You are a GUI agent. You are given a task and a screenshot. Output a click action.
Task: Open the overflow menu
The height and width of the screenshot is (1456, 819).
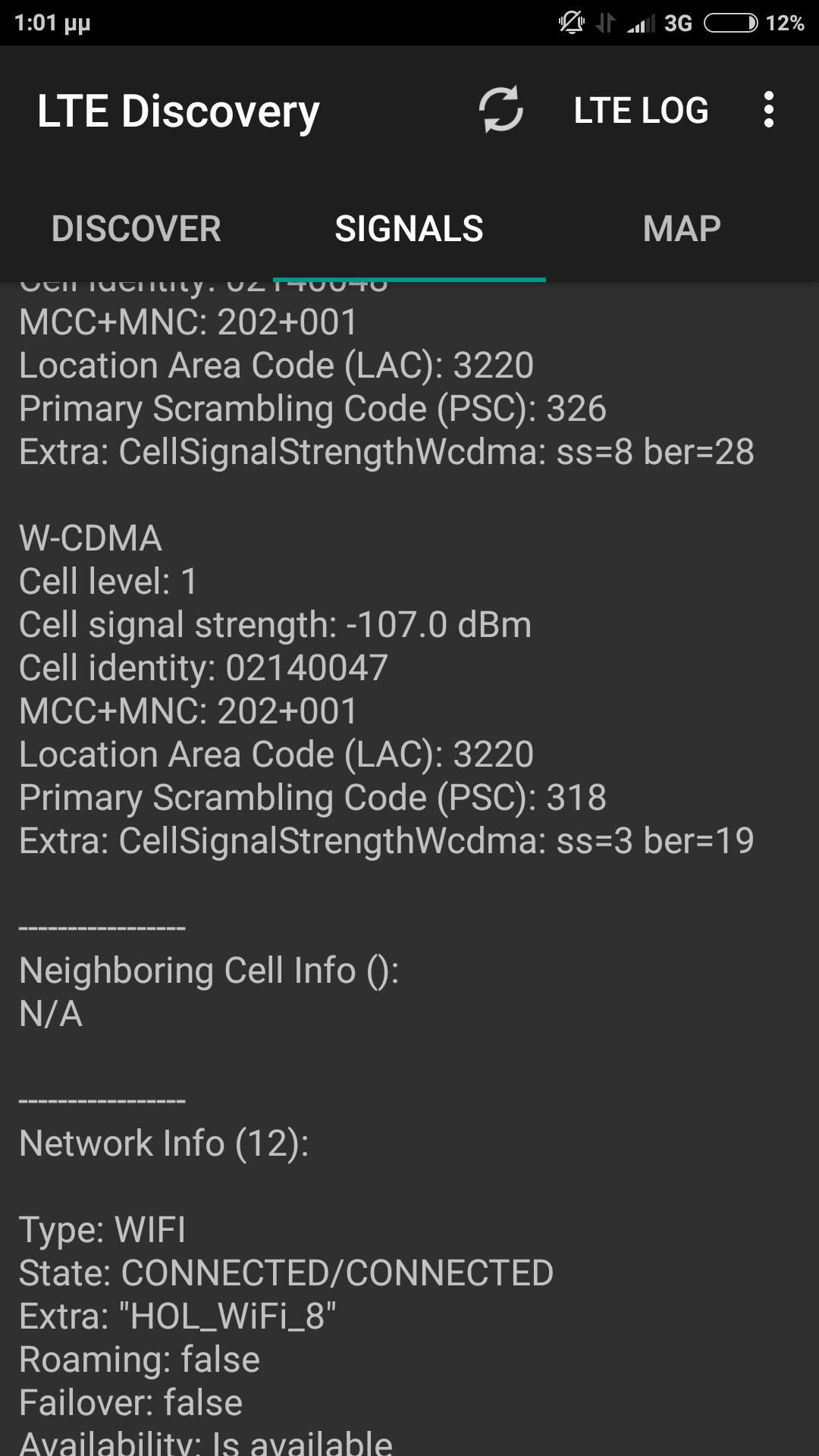coord(769,110)
